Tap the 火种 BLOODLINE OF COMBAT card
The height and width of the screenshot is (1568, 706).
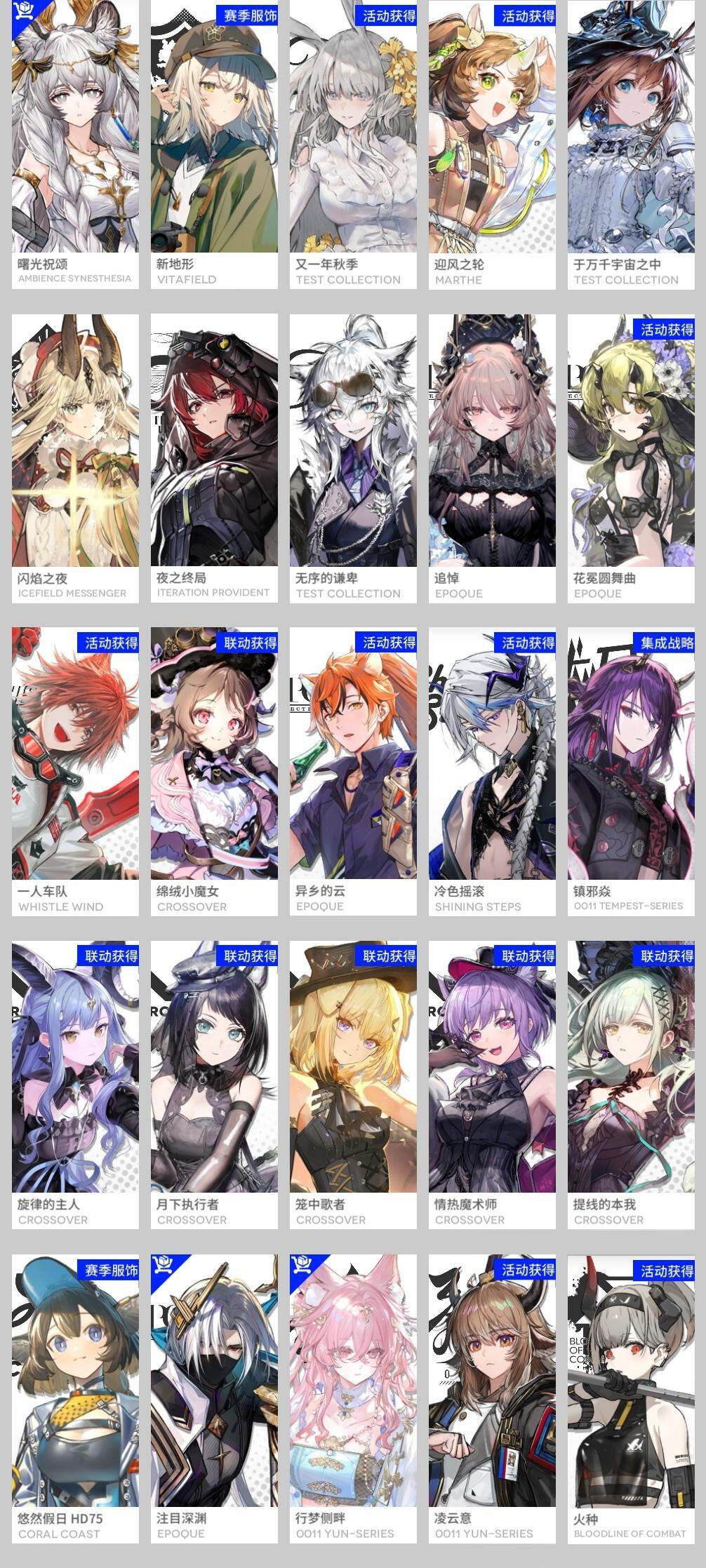[x=631, y=1399]
